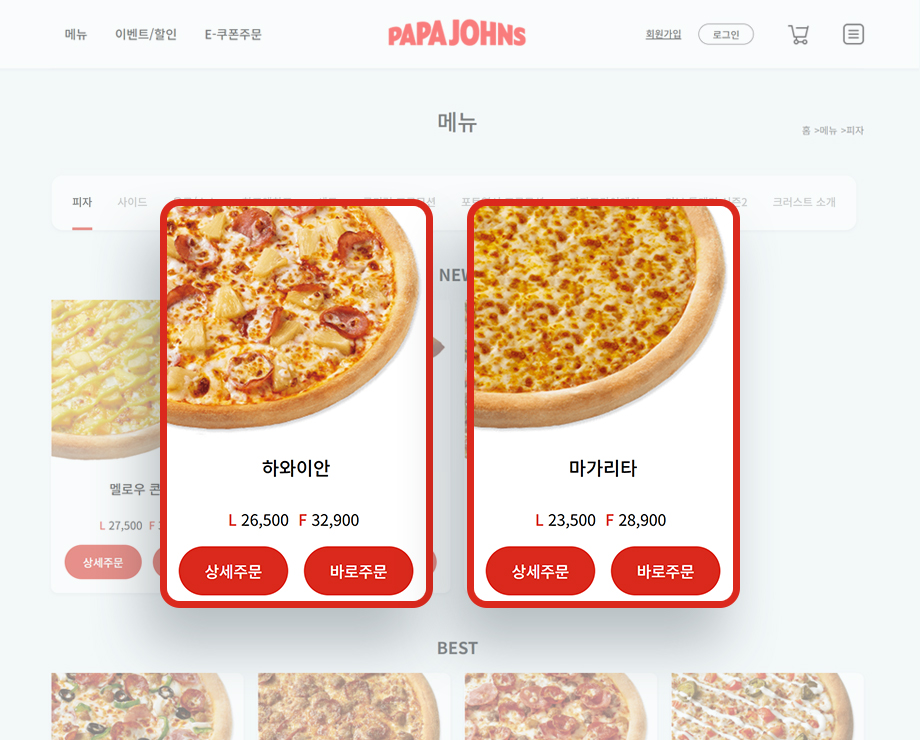Go to 이벤트/할인 section
The width and height of the screenshot is (920, 740).
[x=146, y=35]
